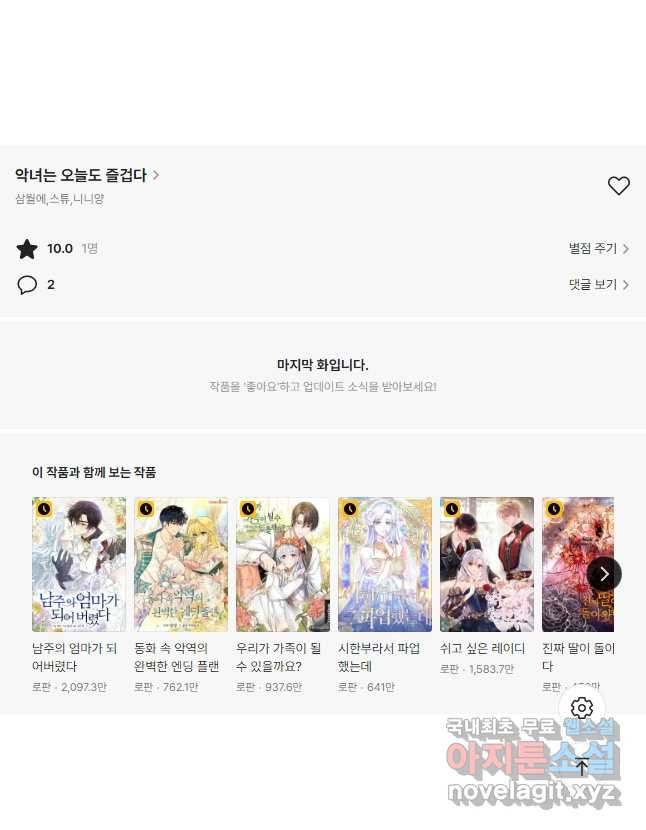Open 별점 주기 to rate the series
Viewport: 646px width, 830px height.
click(598, 249)
